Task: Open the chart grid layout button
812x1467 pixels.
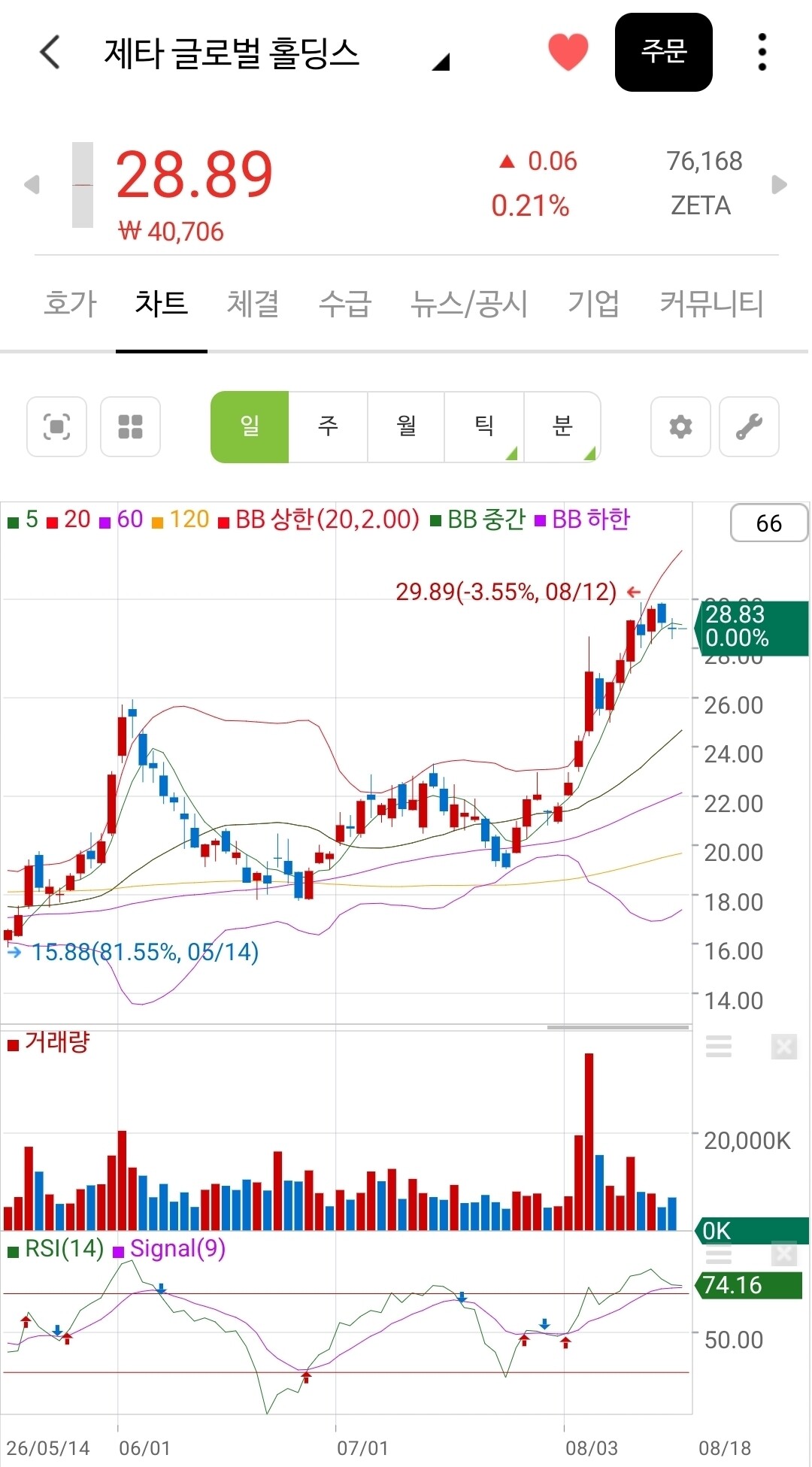Action: tap(130, 426)
